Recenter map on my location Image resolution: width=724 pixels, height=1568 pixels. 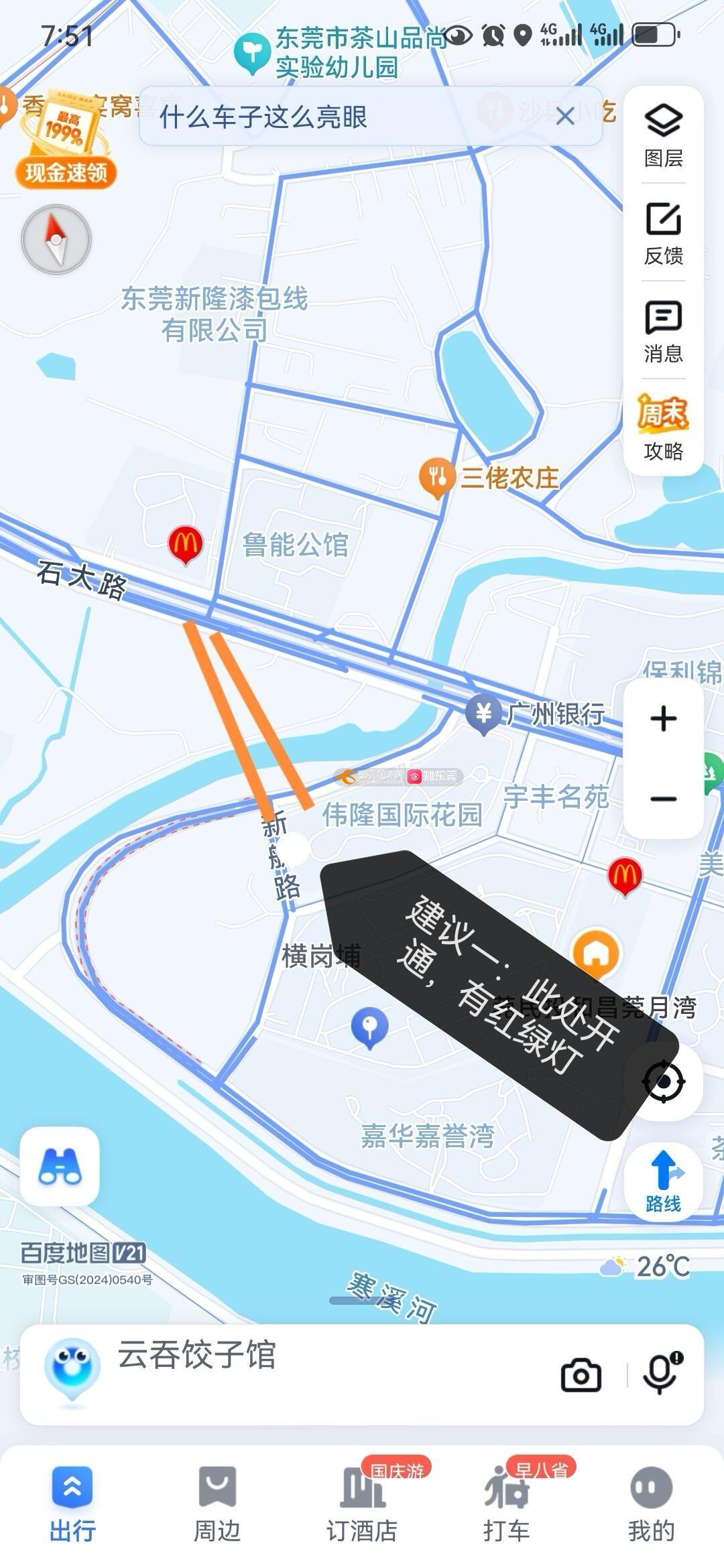coord(663,1081)
